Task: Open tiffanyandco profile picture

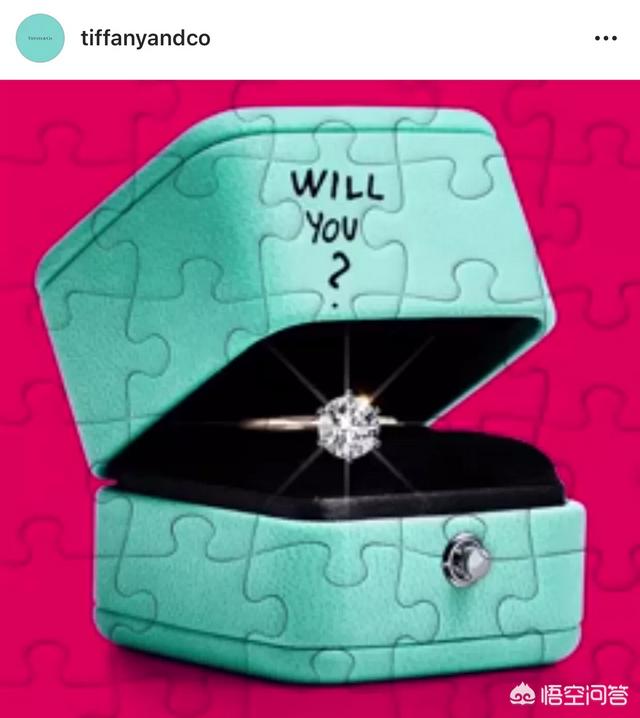Action: [x=39, y=38]
